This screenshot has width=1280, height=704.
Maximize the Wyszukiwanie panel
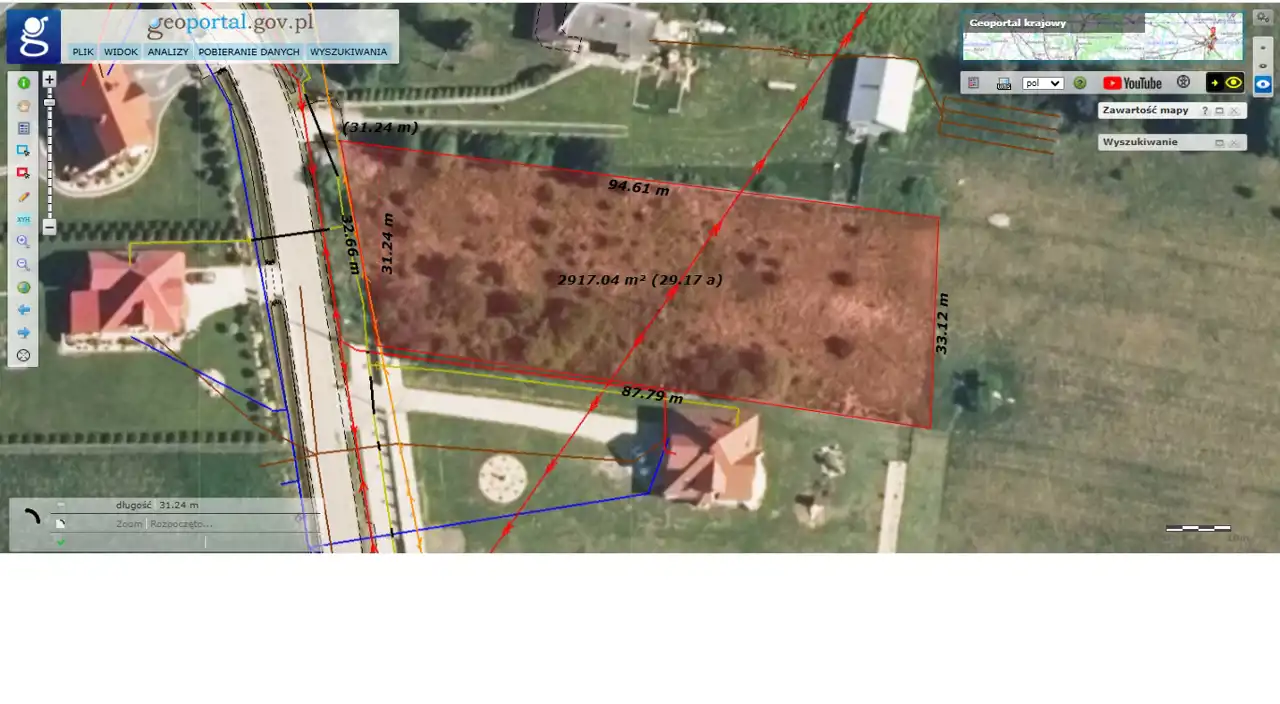click(1219, 143)
